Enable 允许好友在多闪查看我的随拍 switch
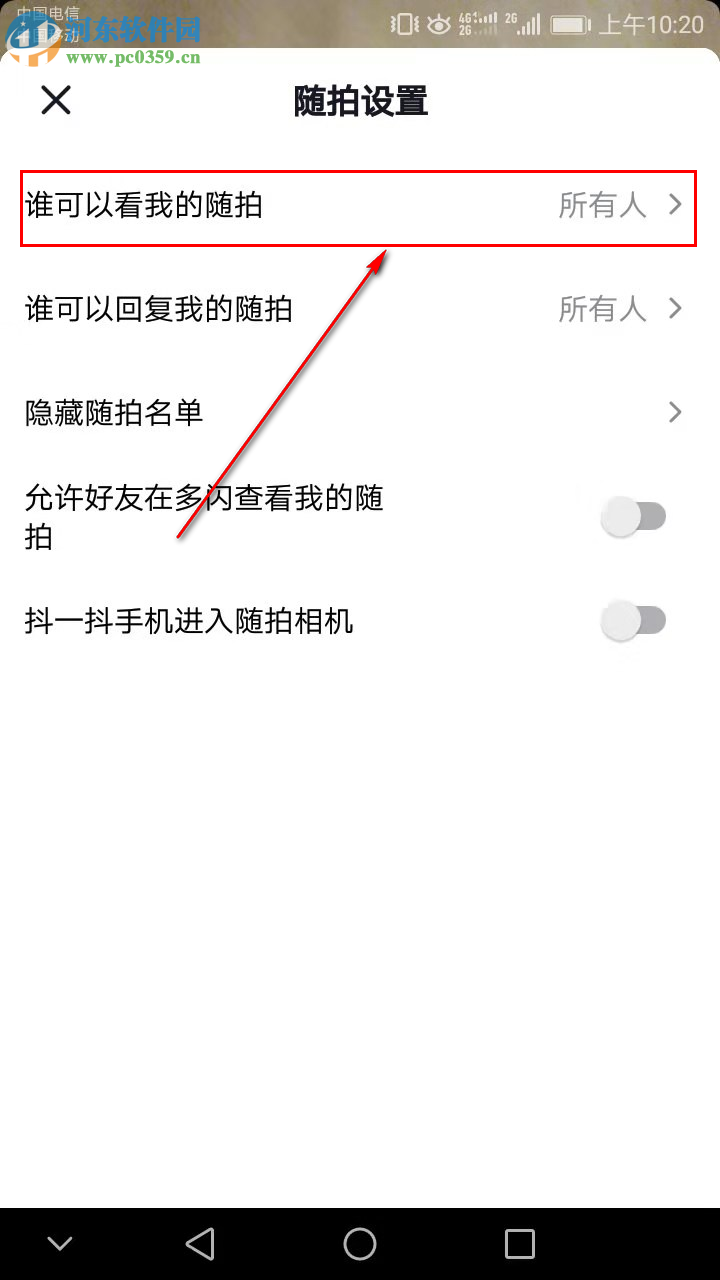720x1280 pixels. (633, 516)
